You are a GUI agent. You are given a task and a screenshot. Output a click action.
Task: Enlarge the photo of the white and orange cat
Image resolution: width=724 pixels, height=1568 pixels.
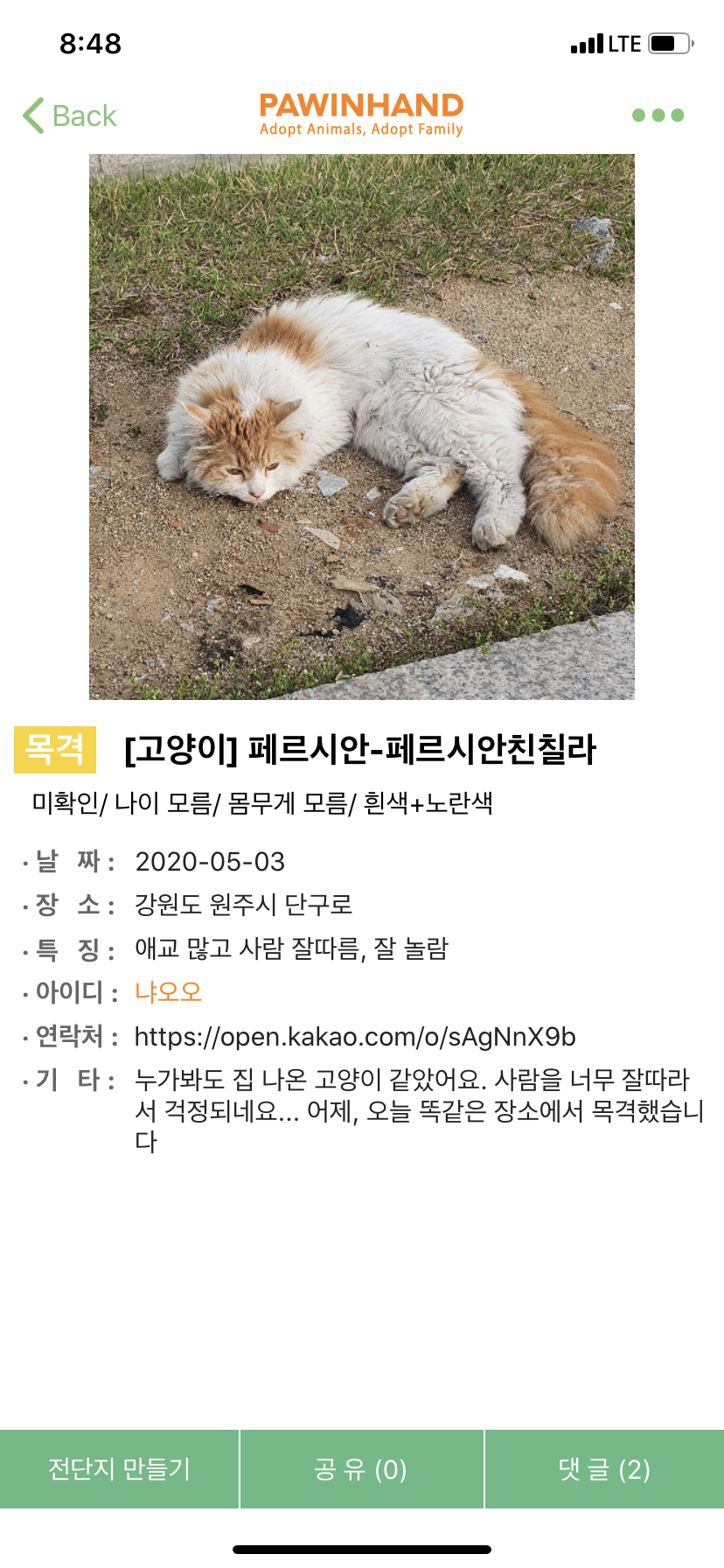click(x=362, y=427)
